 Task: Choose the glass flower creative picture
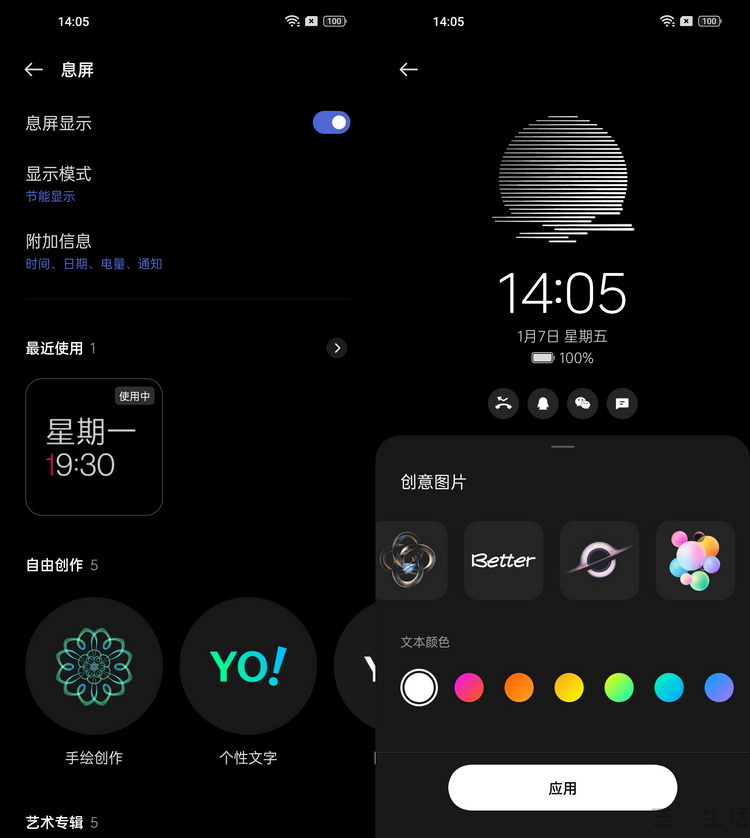[411, 560]
